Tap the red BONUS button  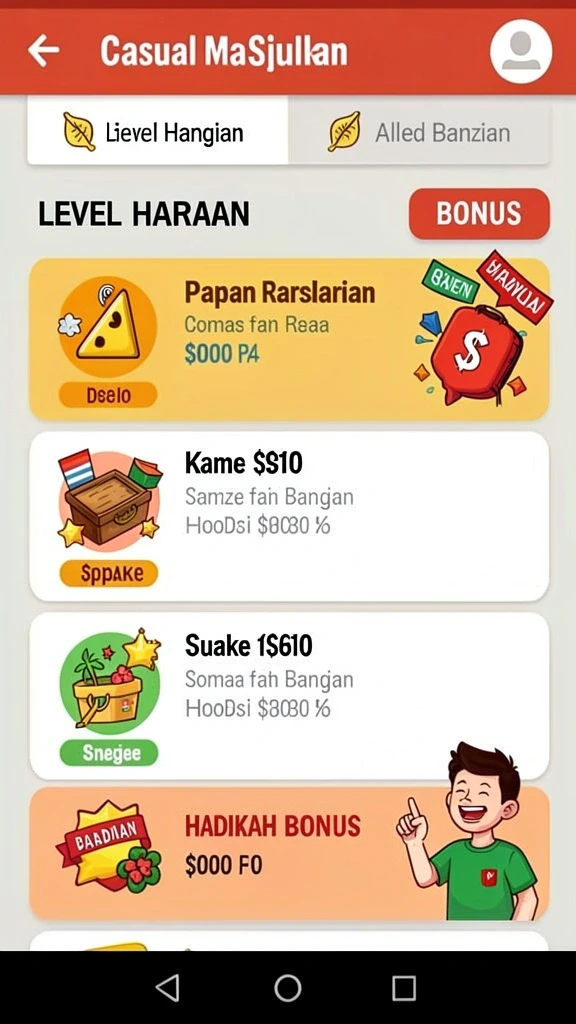pyautogui.click(x=479, y=214)
